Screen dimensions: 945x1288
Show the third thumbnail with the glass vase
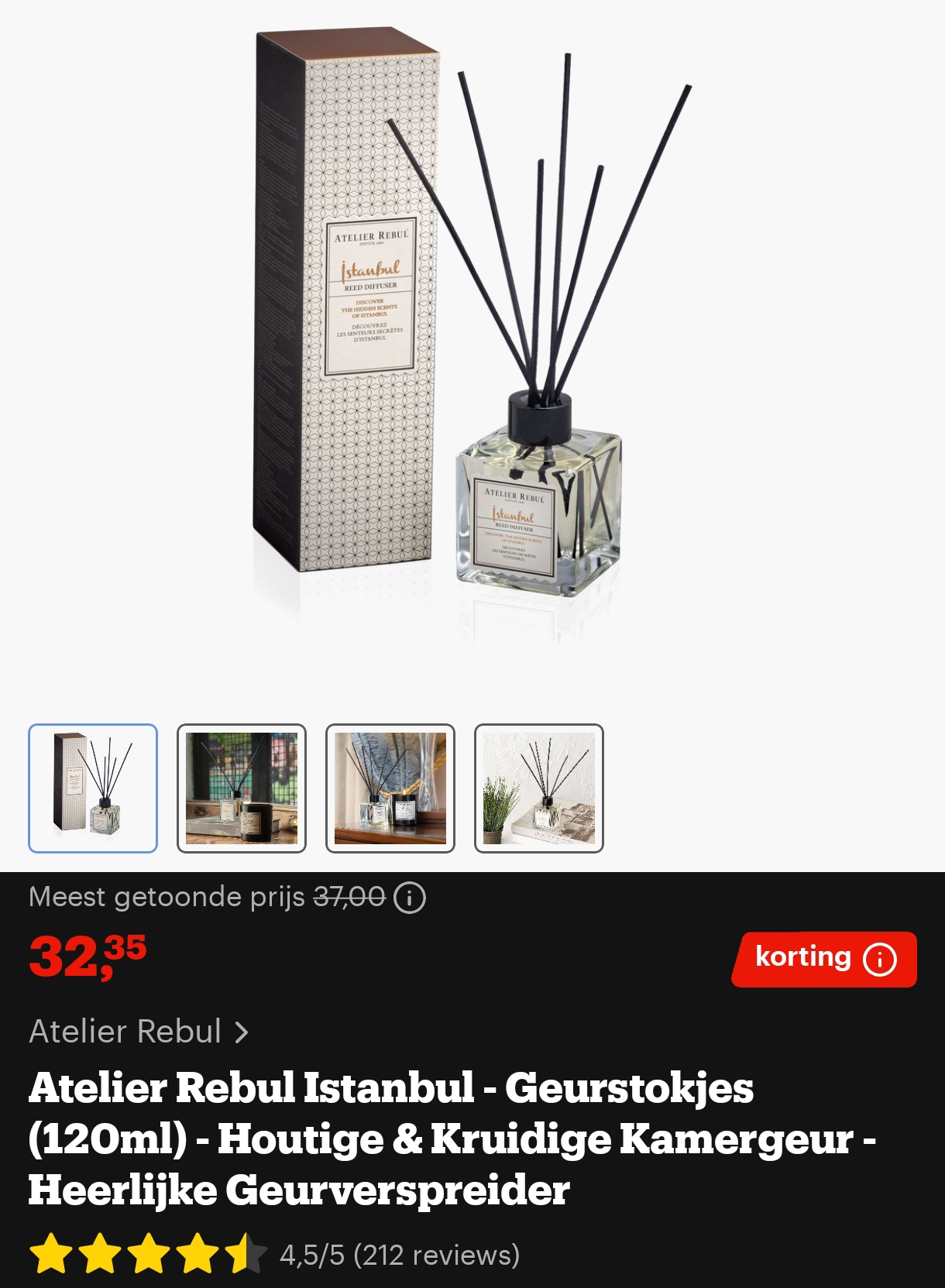pos(390,788)
